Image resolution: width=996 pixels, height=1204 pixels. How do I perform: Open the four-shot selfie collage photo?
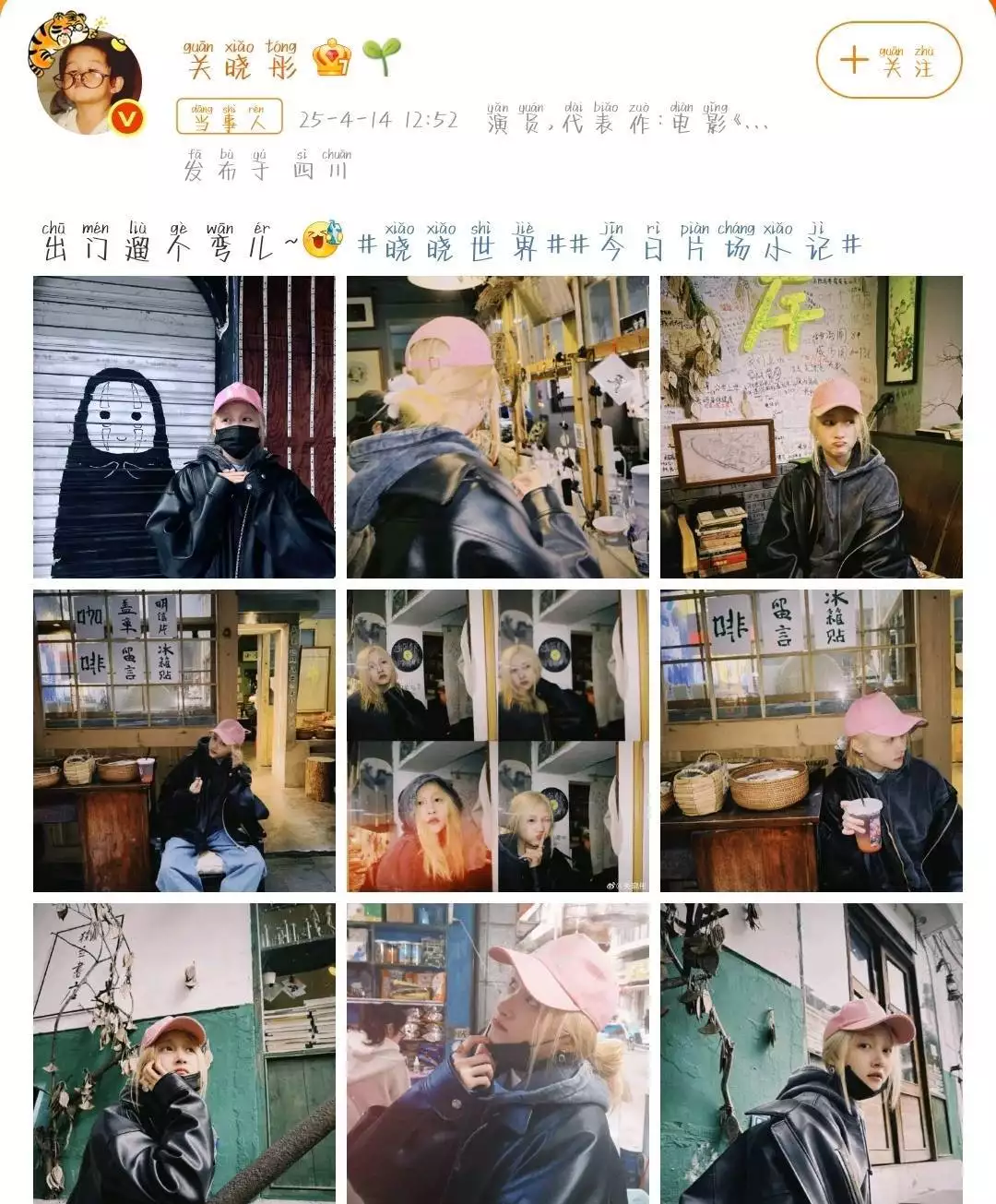coord(497,741)
